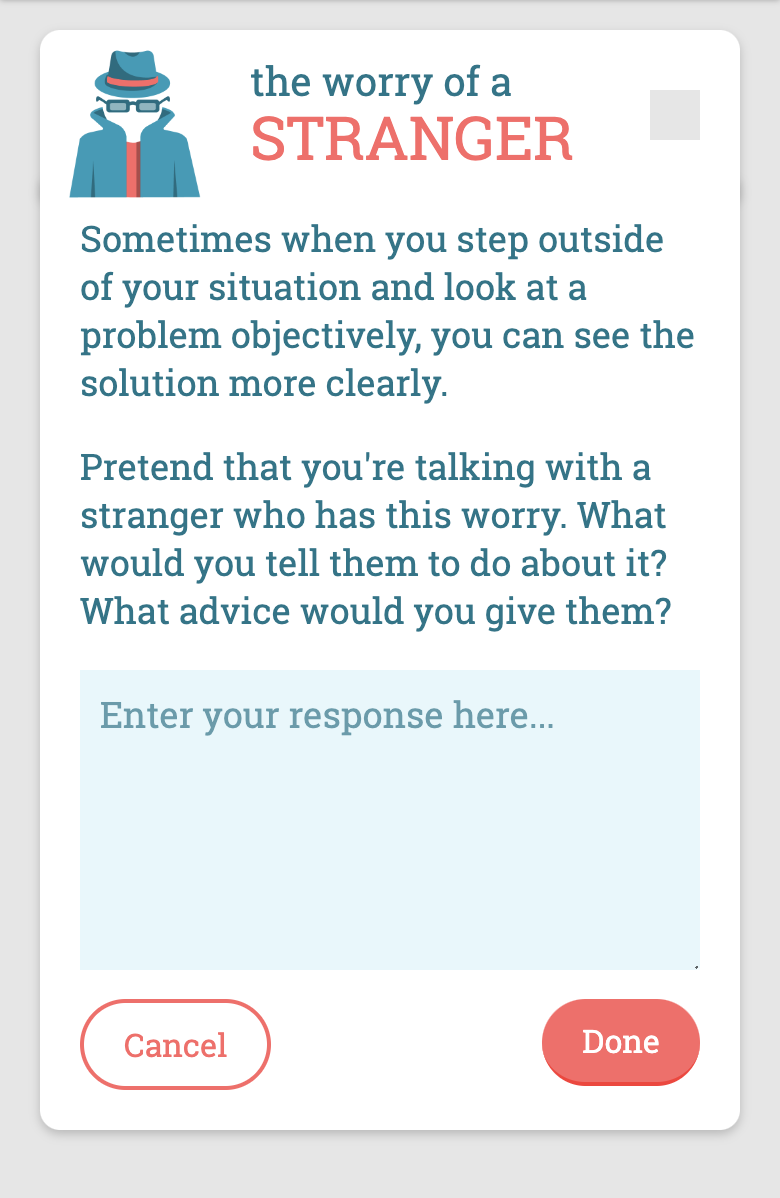Tap the gray square in the header
The image size is (780, 1198).
click(x=674, y=115)
